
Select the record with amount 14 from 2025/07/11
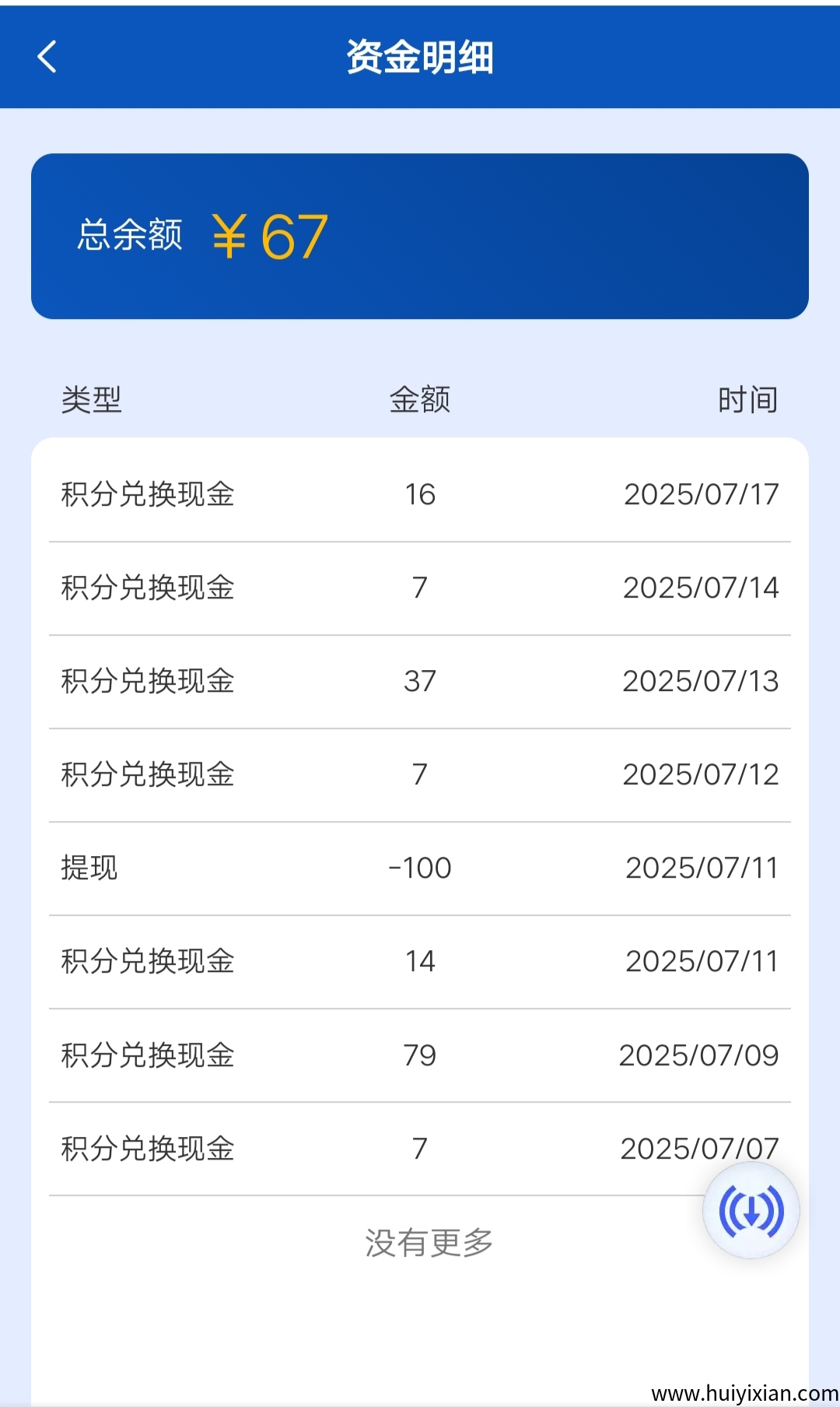click(x=420, y=961)
